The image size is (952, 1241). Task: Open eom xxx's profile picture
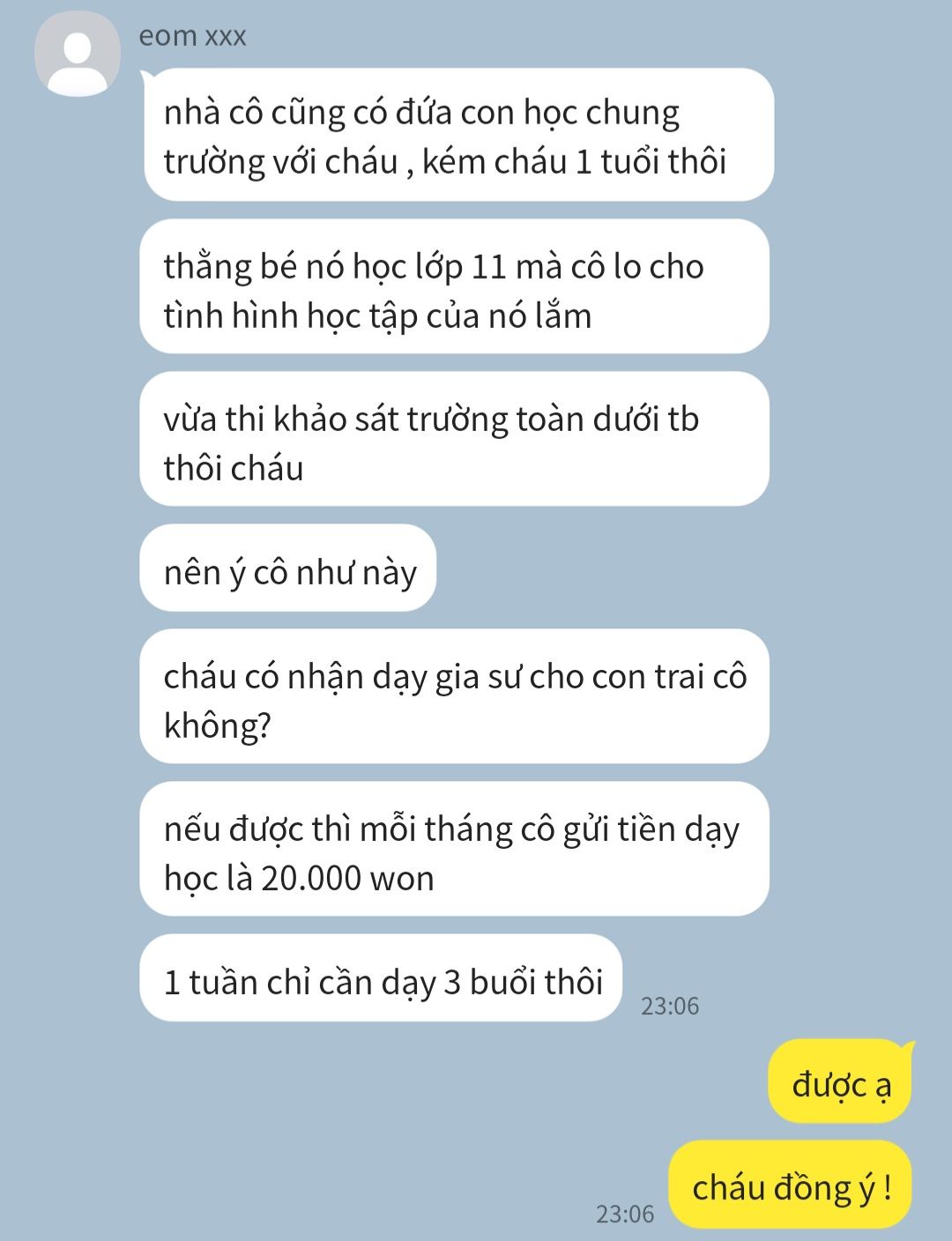78,54
